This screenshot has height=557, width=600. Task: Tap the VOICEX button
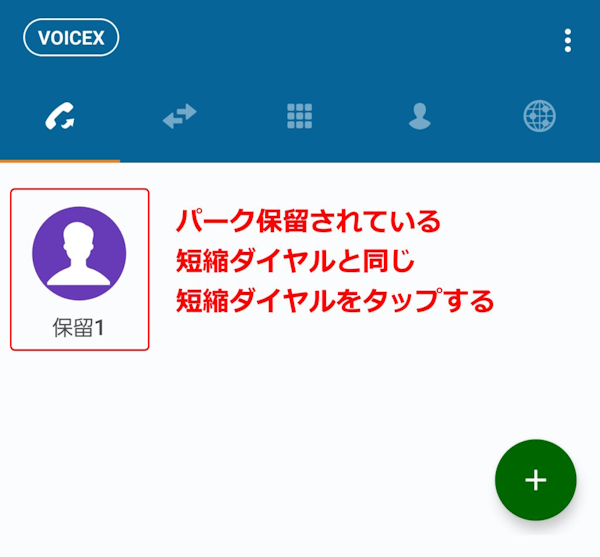(x=71, y=38)
